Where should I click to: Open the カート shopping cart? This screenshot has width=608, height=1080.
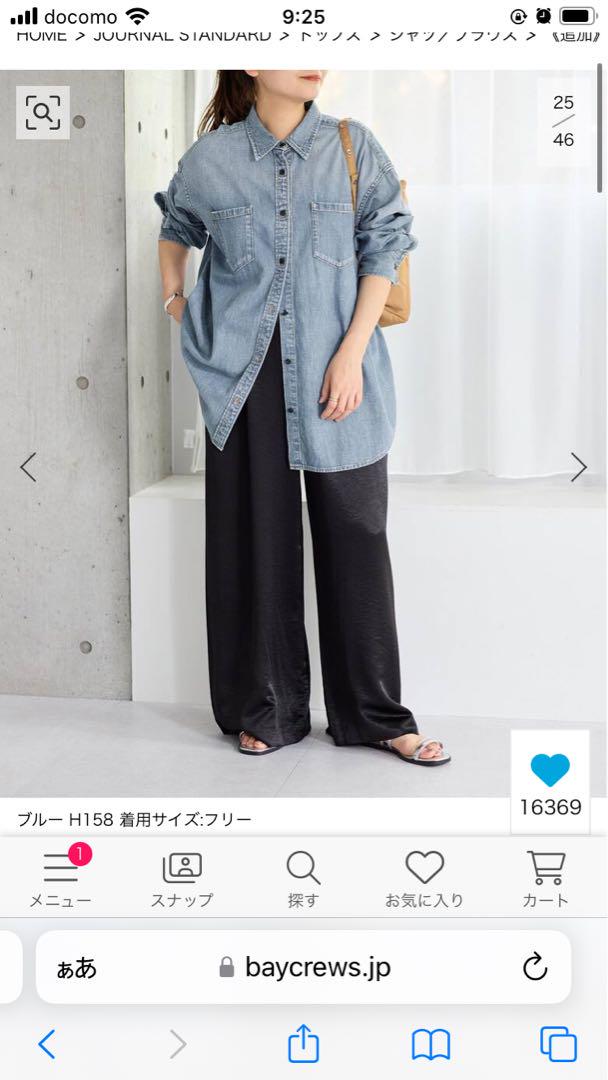pos(546,880)
